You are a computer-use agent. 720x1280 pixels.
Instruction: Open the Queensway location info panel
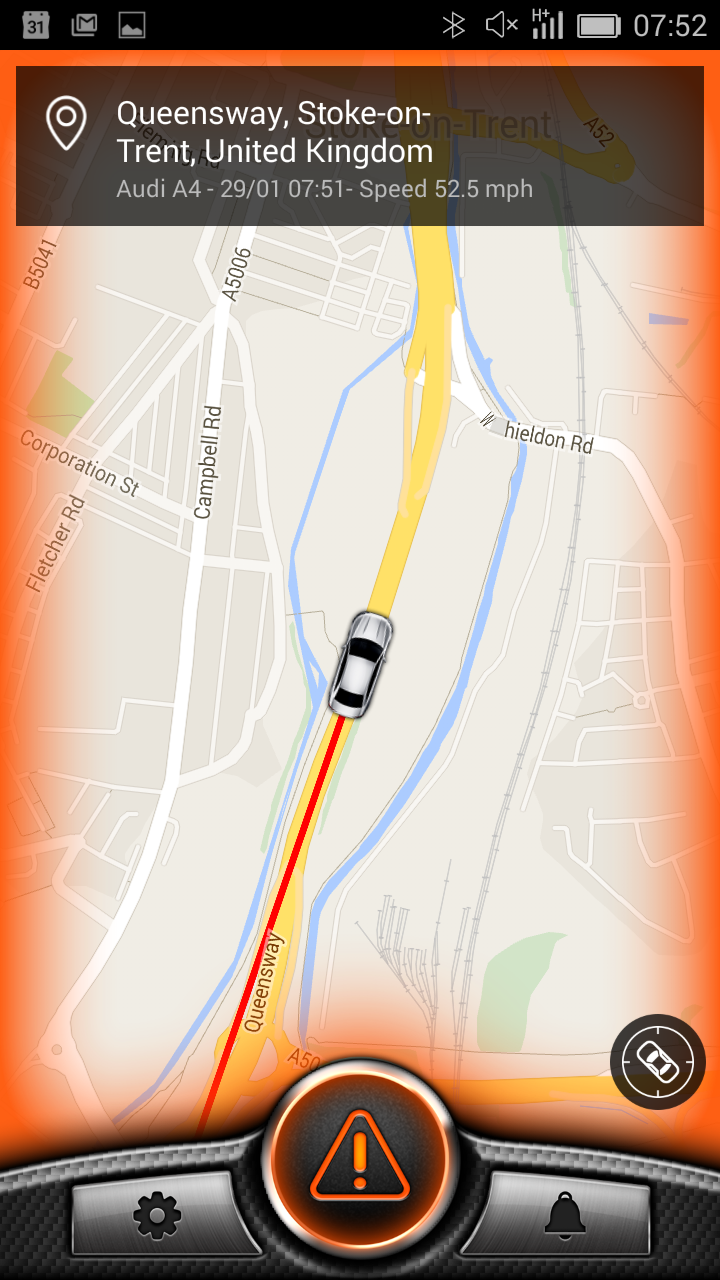(x=360, y=146)
